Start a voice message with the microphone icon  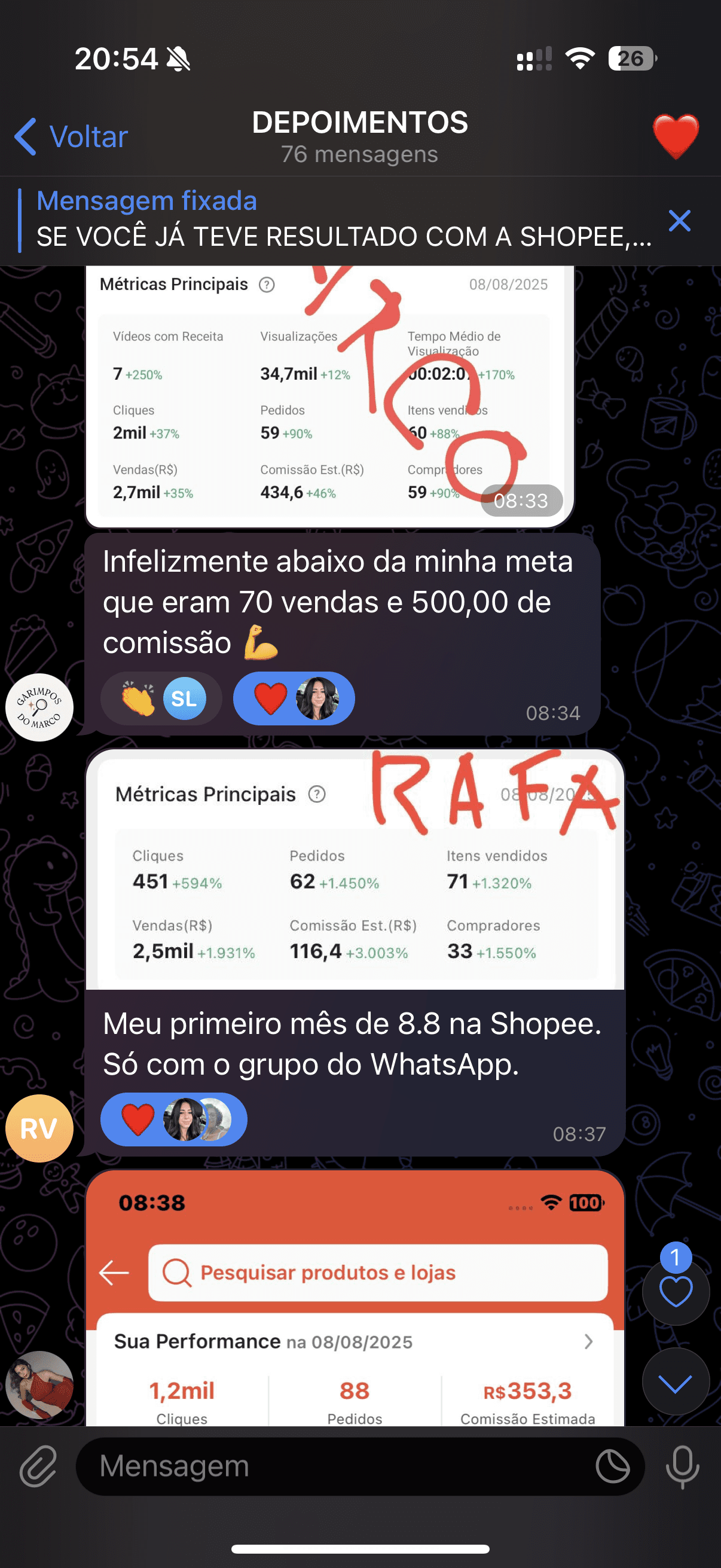683,1465
